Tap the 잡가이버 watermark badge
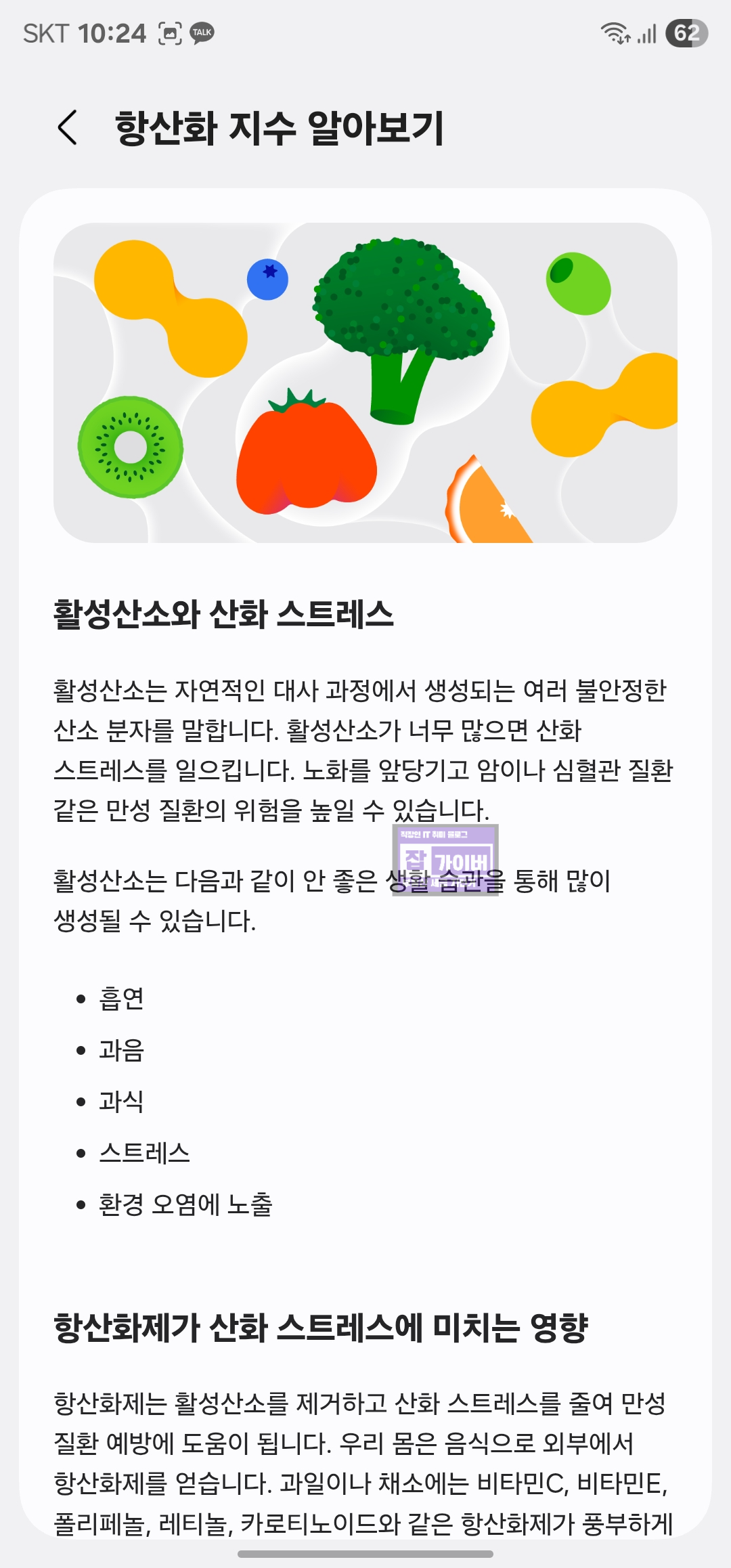Image resolution: width=731 pixels, height=1568 pixels. (x=445, y=860)
